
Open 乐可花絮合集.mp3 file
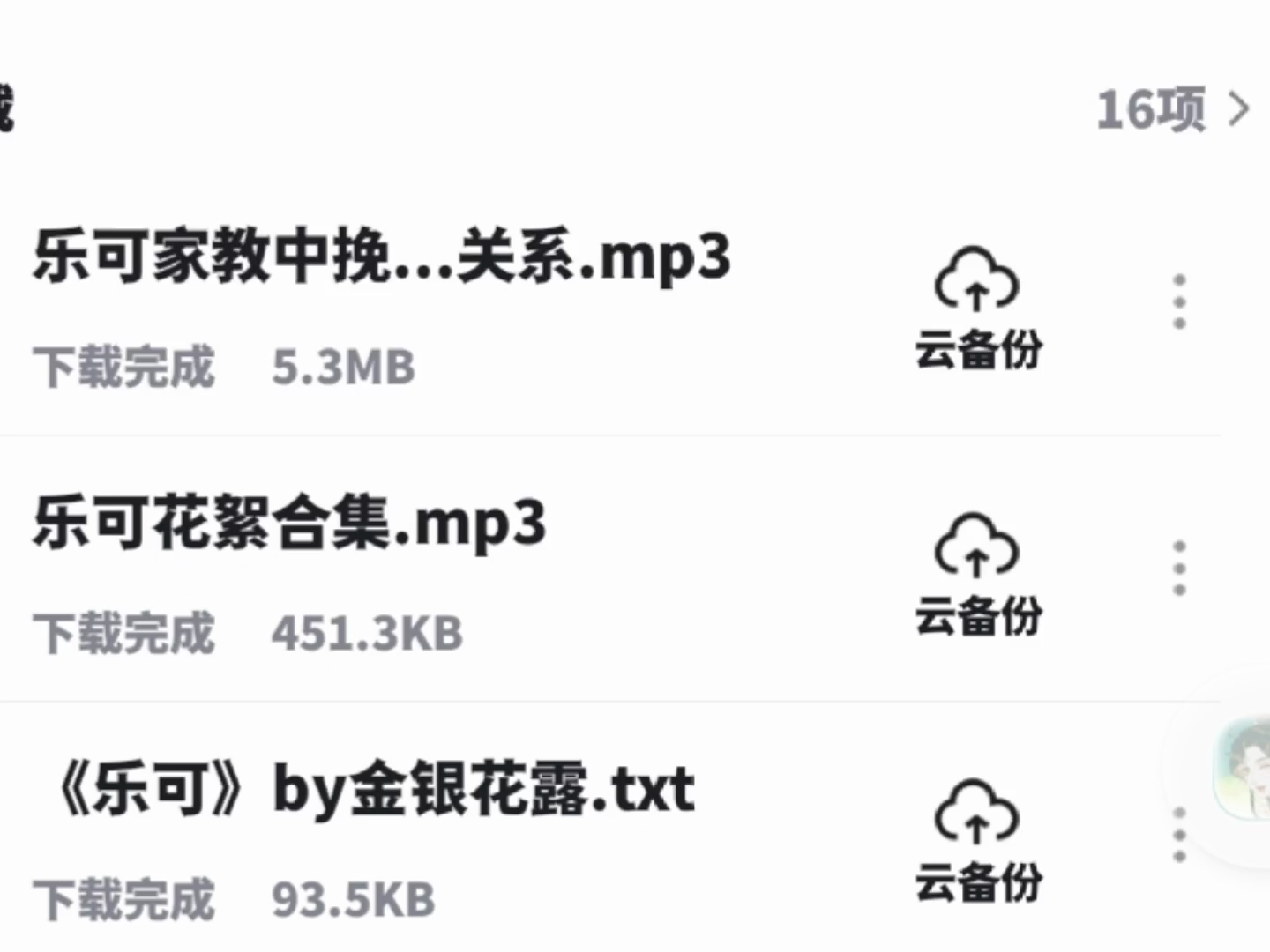[289, 524]
